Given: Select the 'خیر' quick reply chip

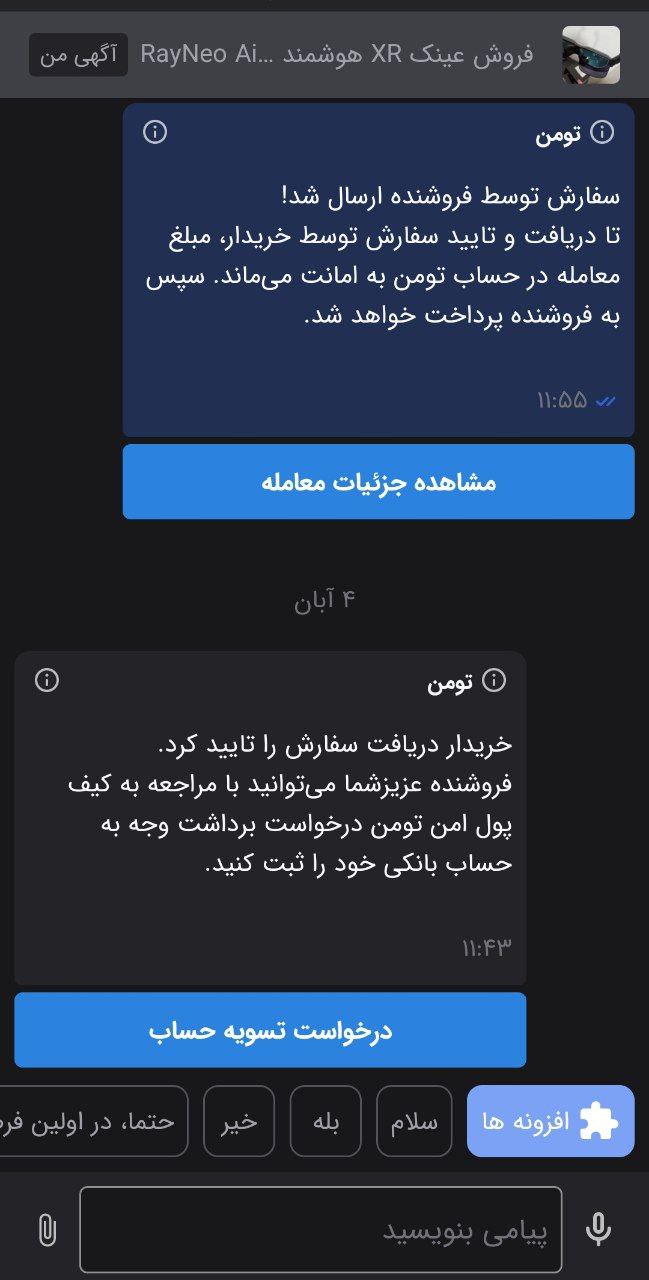Looking at the screenshot, I should tap(239, 1121).
